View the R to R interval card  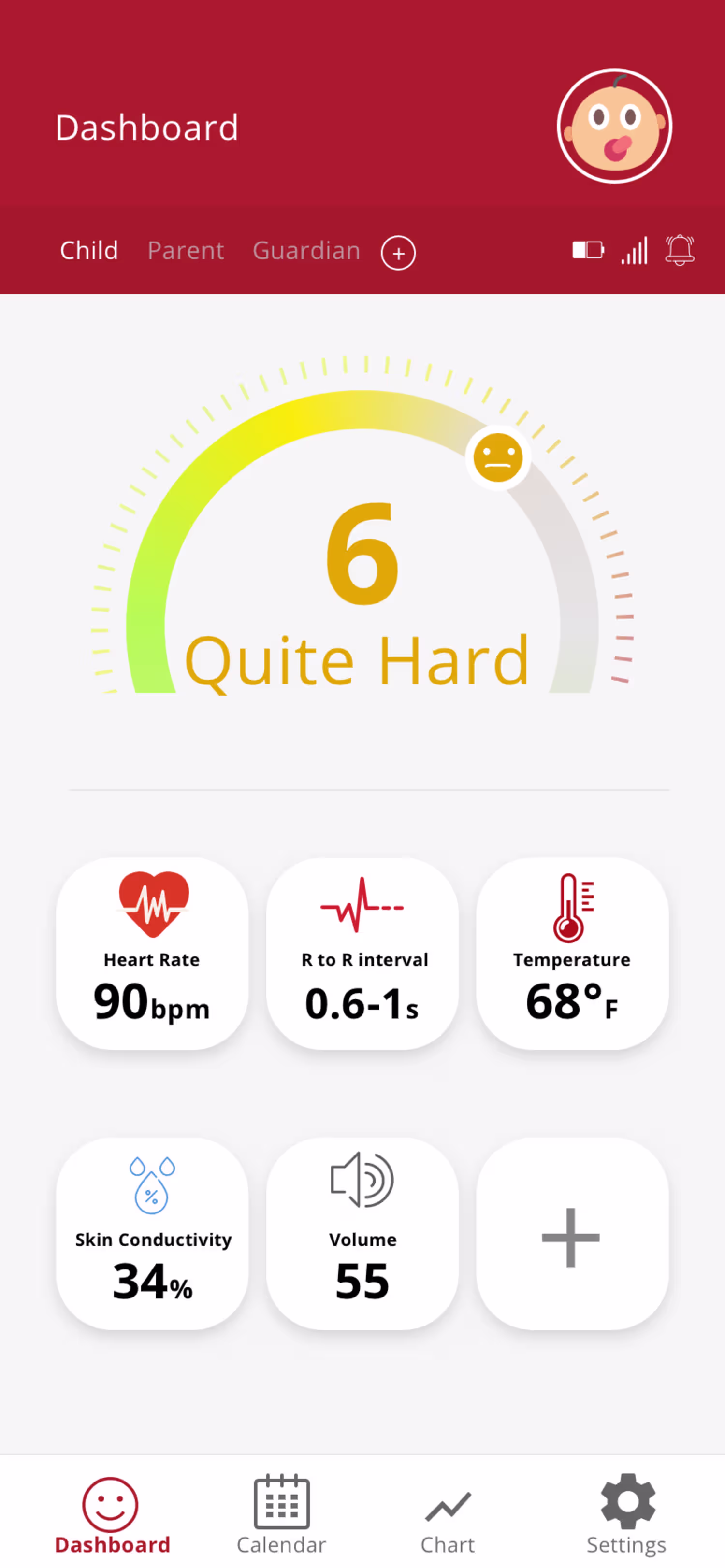(x=362, y=953)
